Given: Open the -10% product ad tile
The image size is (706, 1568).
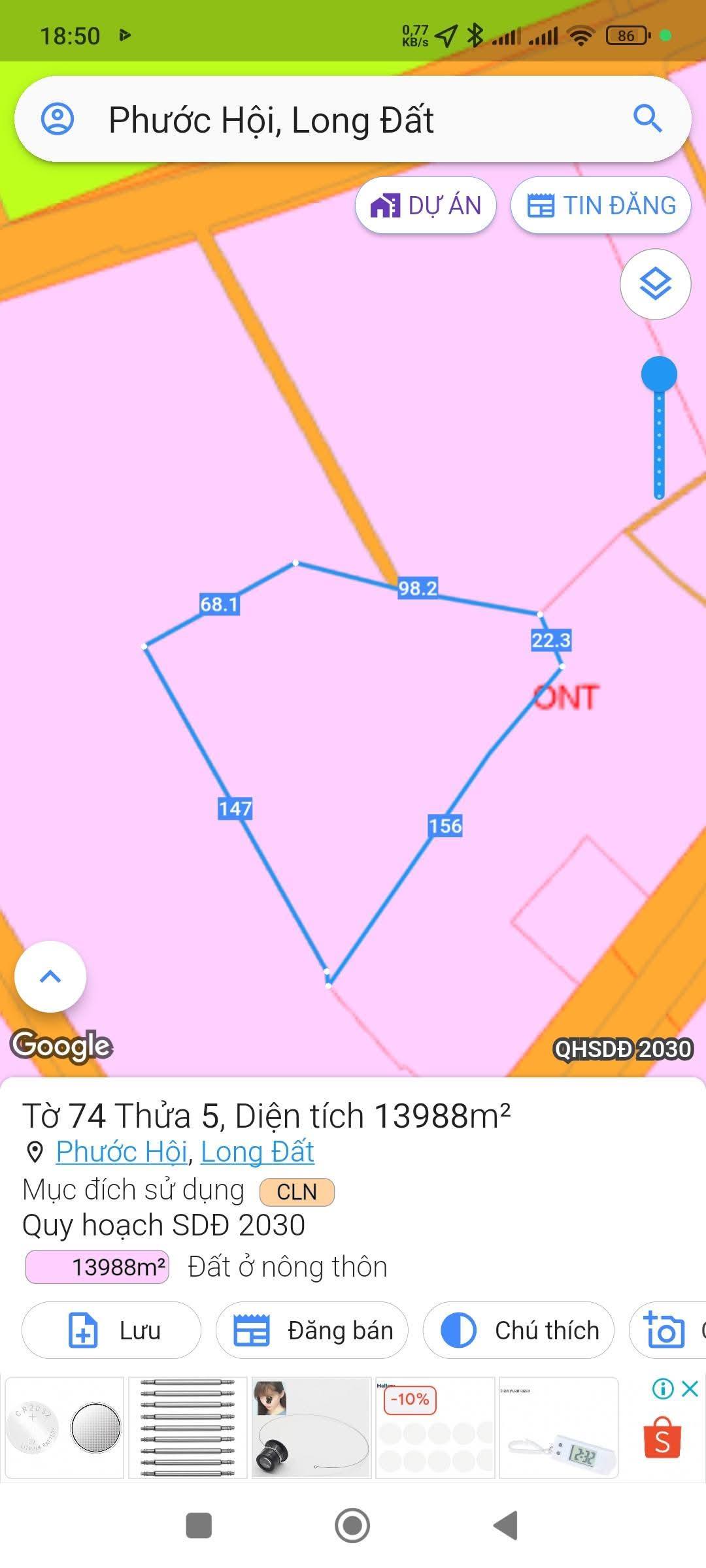Looking at the screenshot, I should [x=435, y=1428].
